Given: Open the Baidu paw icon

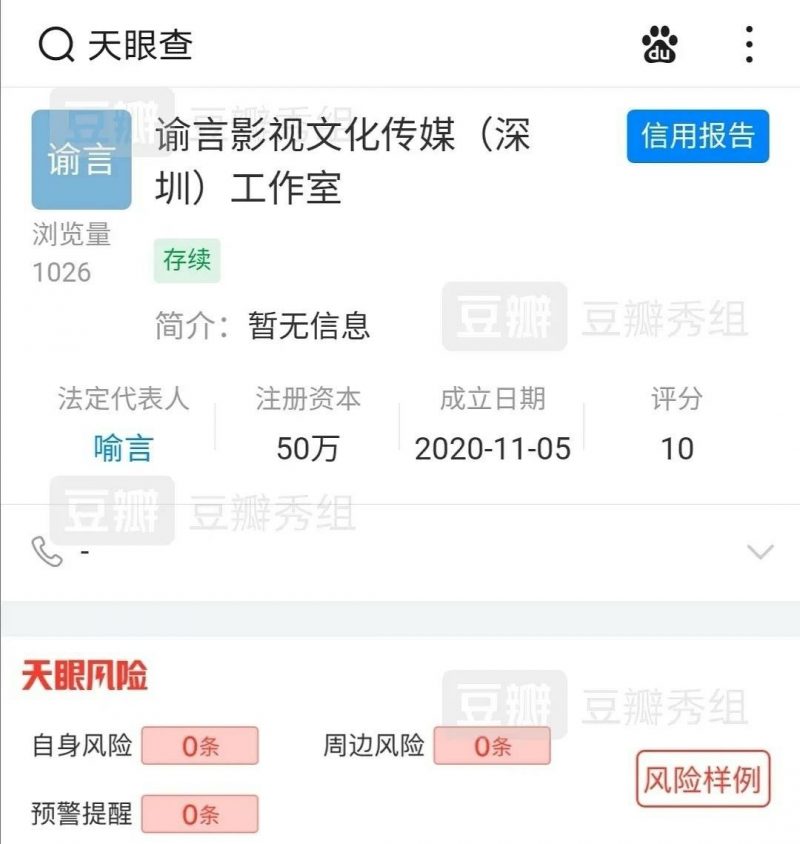Looking at the screenshot, I should [660, 44].
